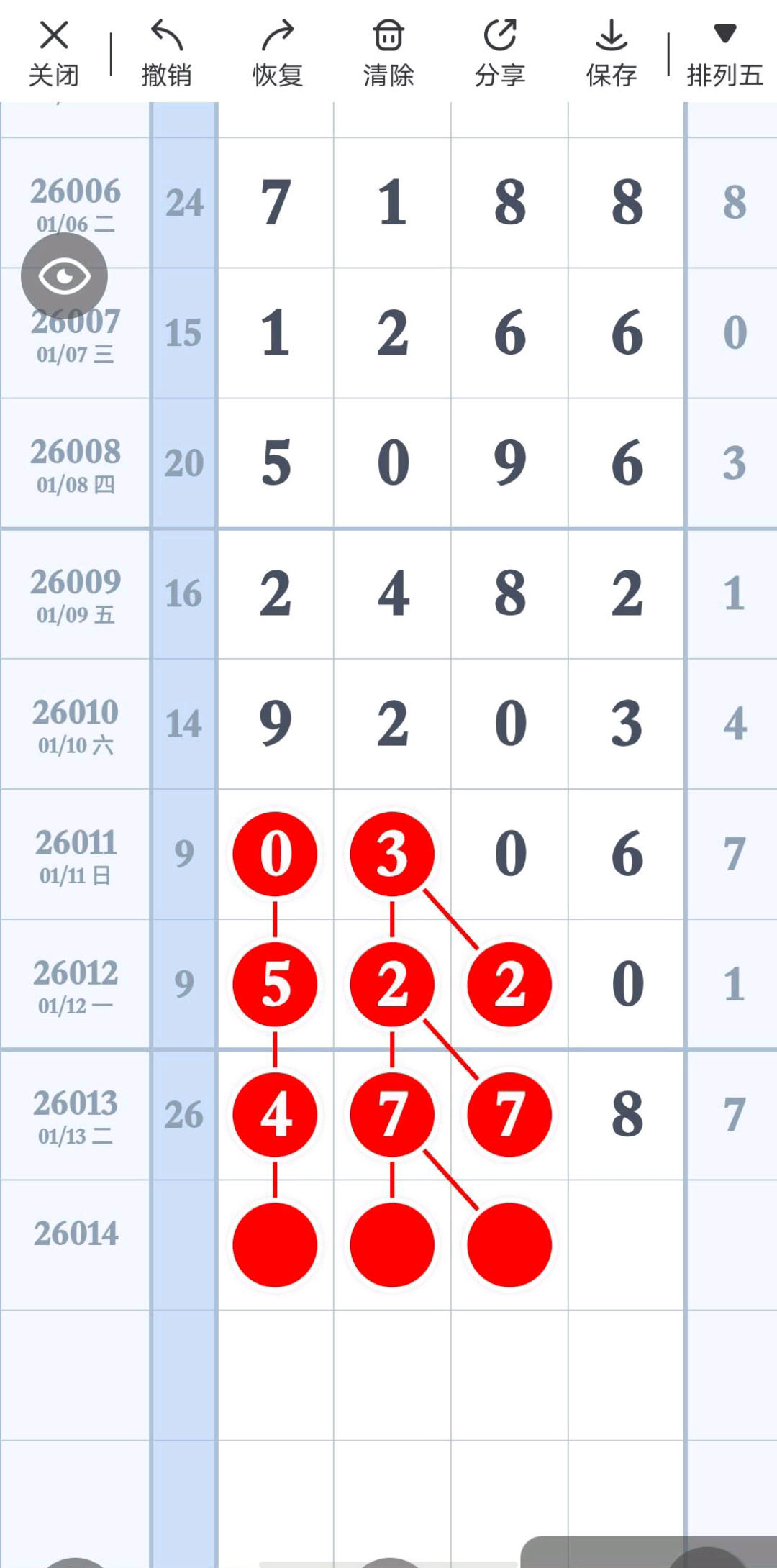The image size is (777, 1568).
Task: Redo the action with 恢复
Action: click(278, 53)
